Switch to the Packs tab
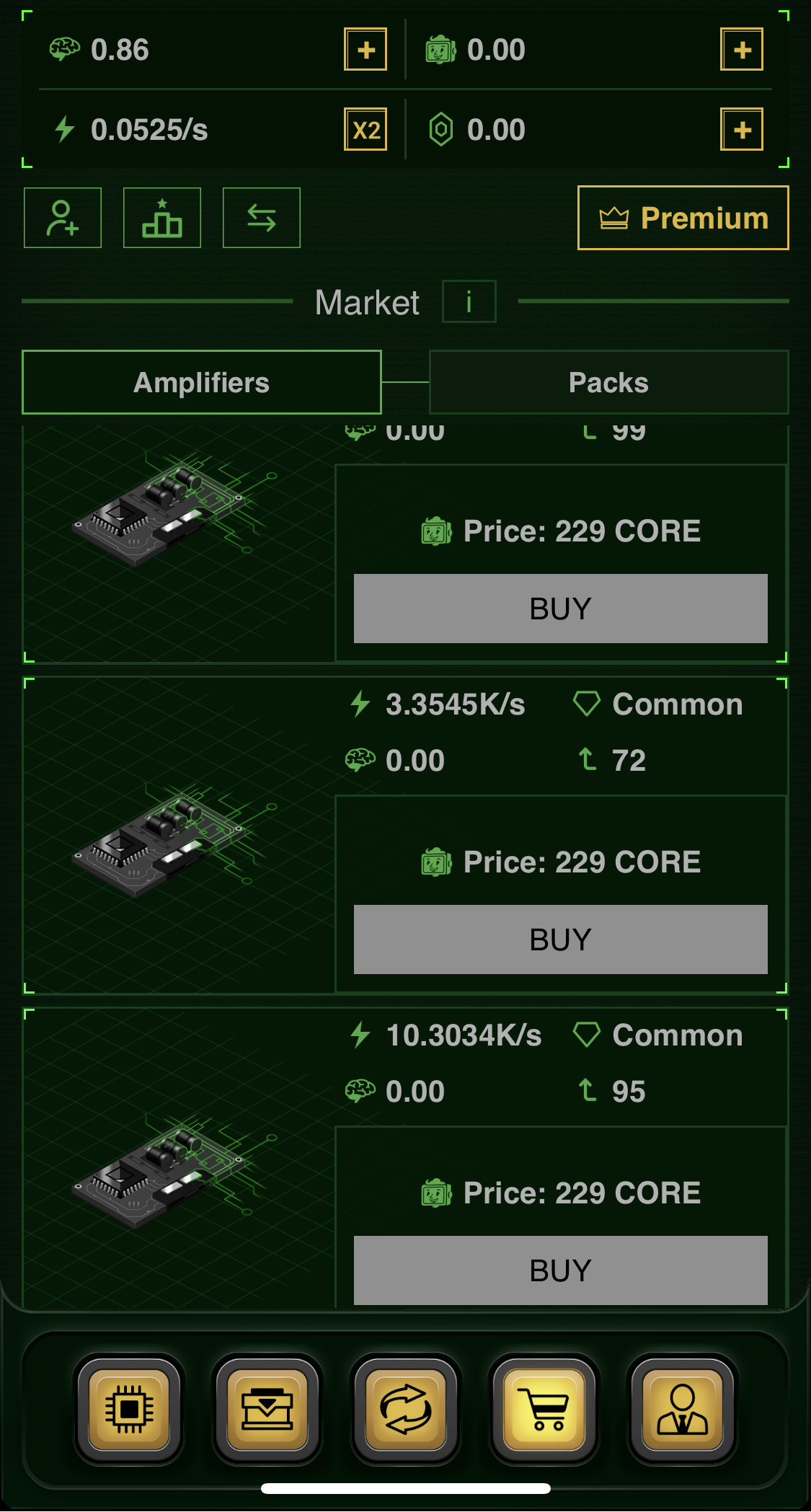811x1512 pixels. (x=608, y=382)
